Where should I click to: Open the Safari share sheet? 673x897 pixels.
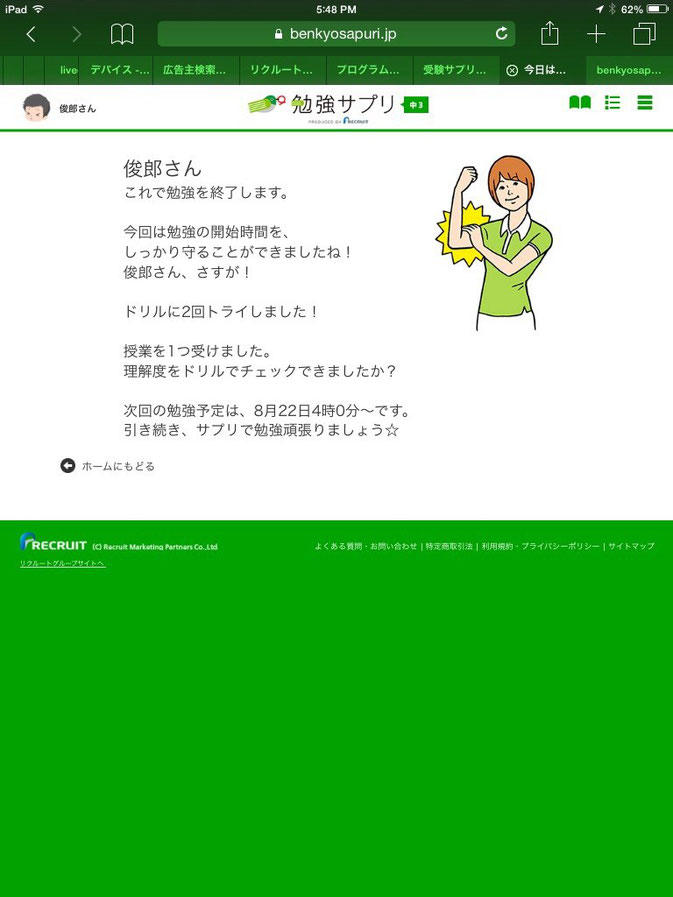tap(549, 34)
